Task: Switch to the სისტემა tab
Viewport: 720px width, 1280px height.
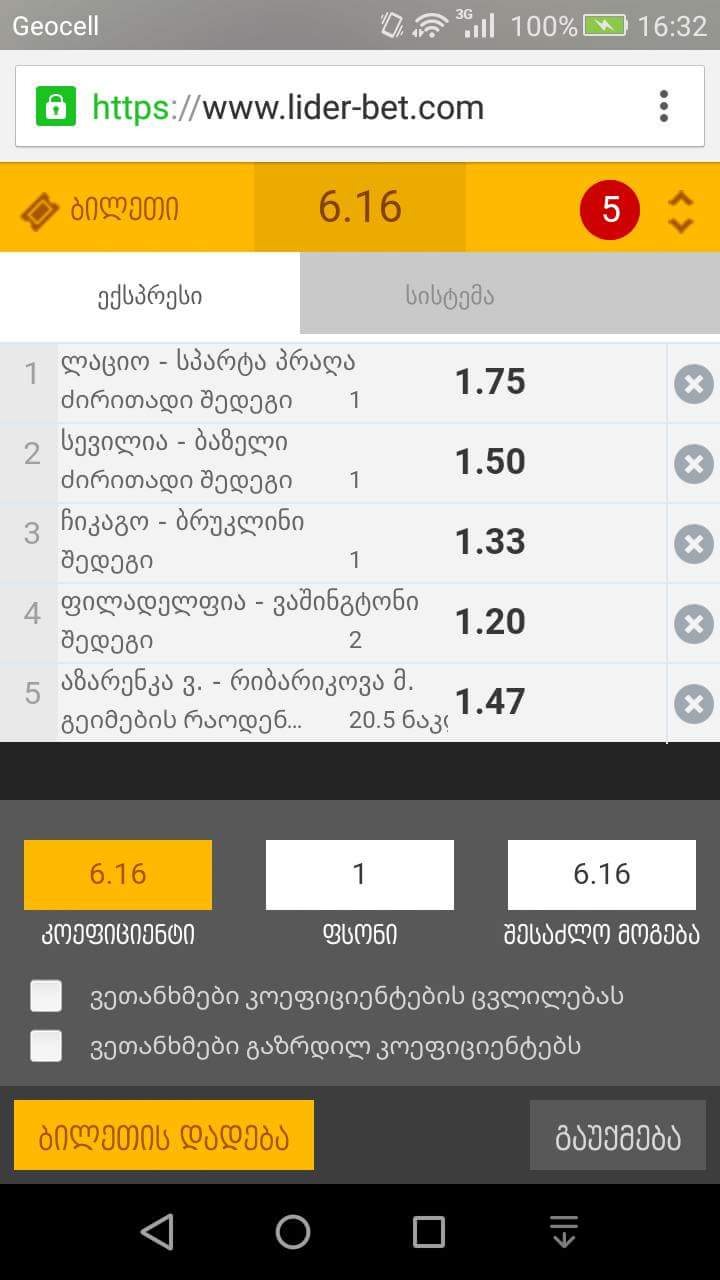Action: pos(449,295)
